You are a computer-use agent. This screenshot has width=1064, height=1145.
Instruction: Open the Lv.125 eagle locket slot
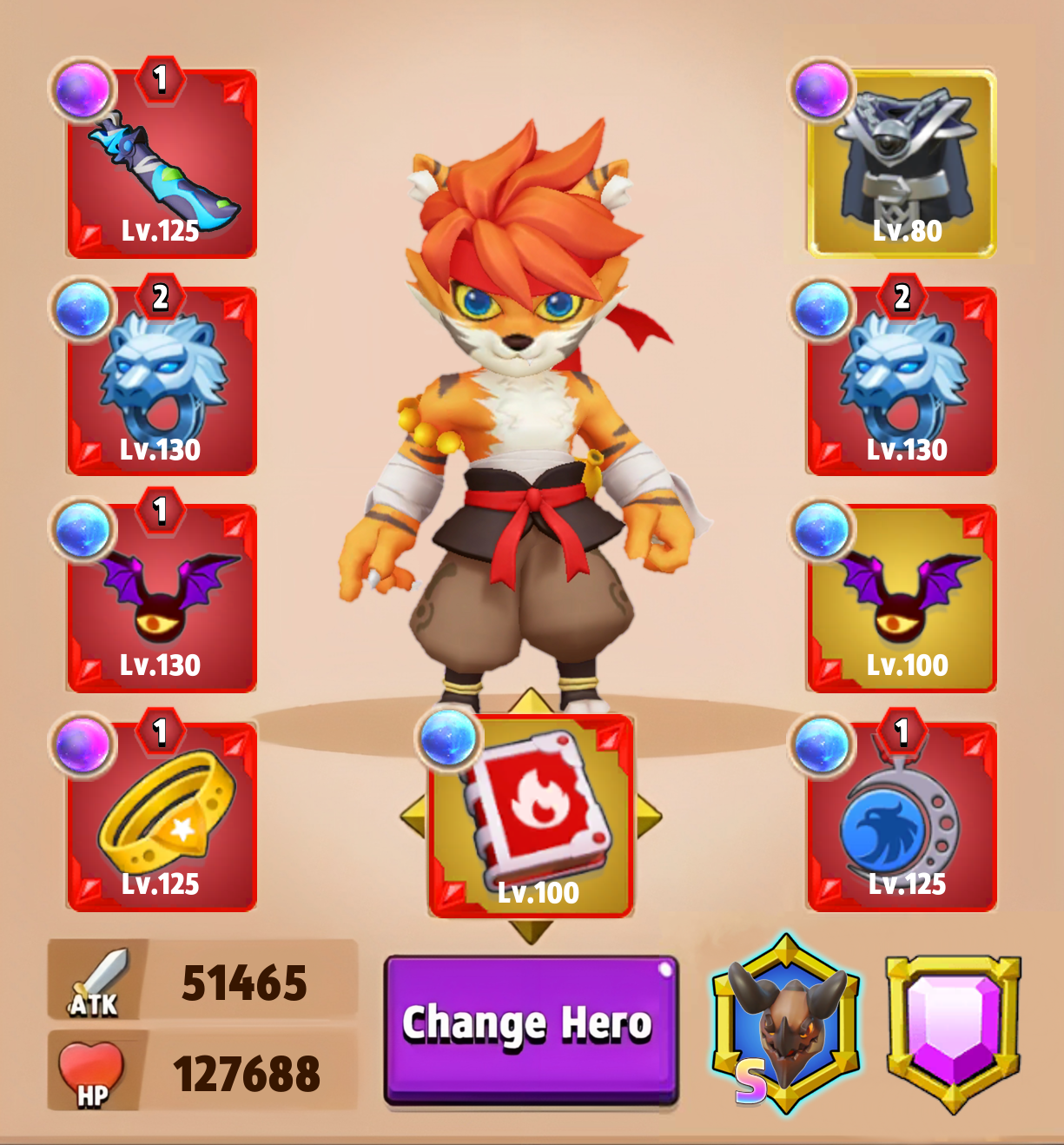tap(902, 817)
